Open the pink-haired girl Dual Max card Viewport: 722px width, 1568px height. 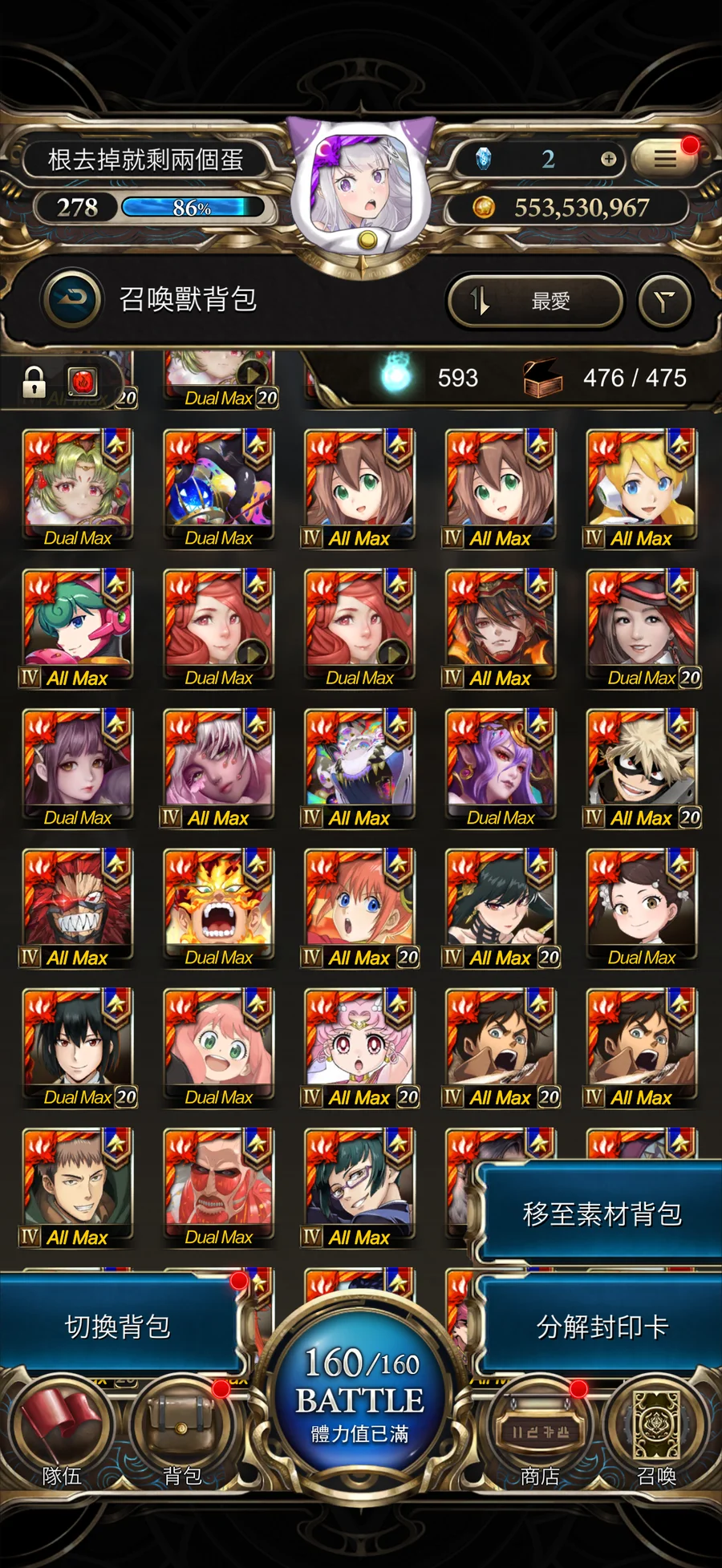click(x=218, y=1047)
